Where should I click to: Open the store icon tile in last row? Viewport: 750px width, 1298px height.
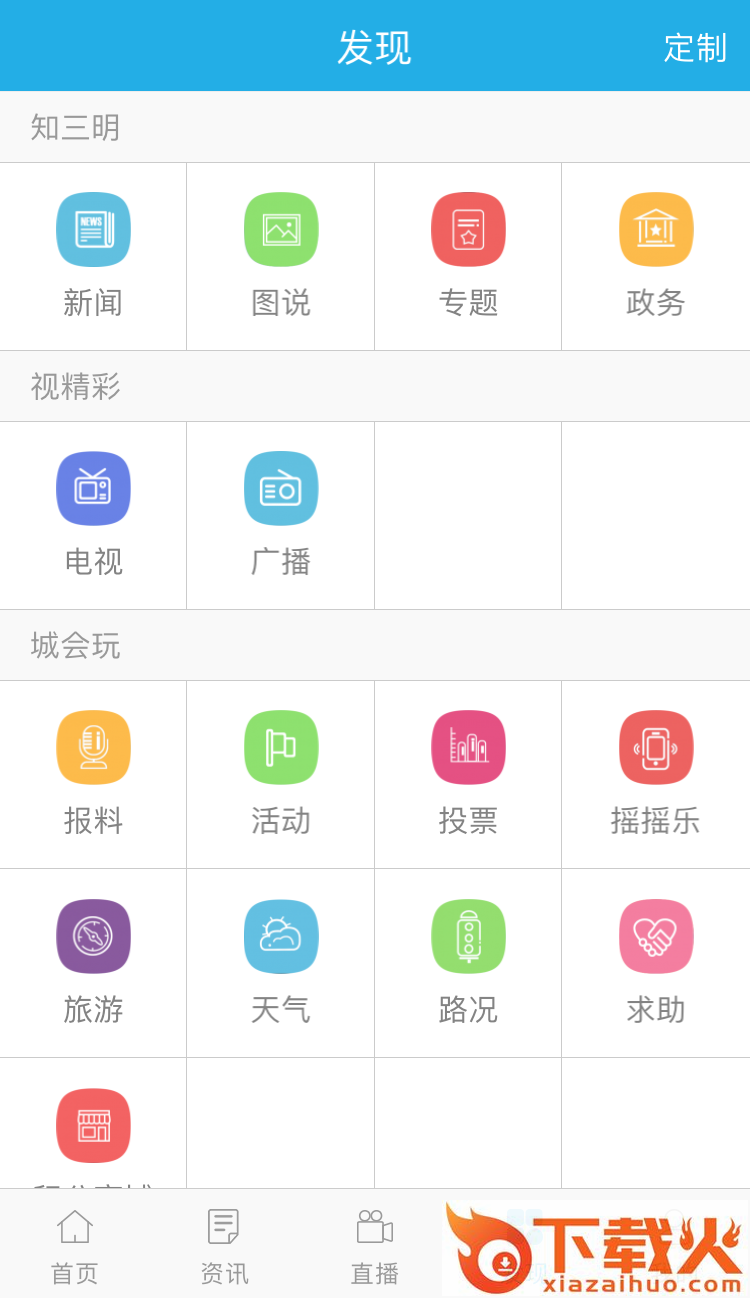[93, 1126]
